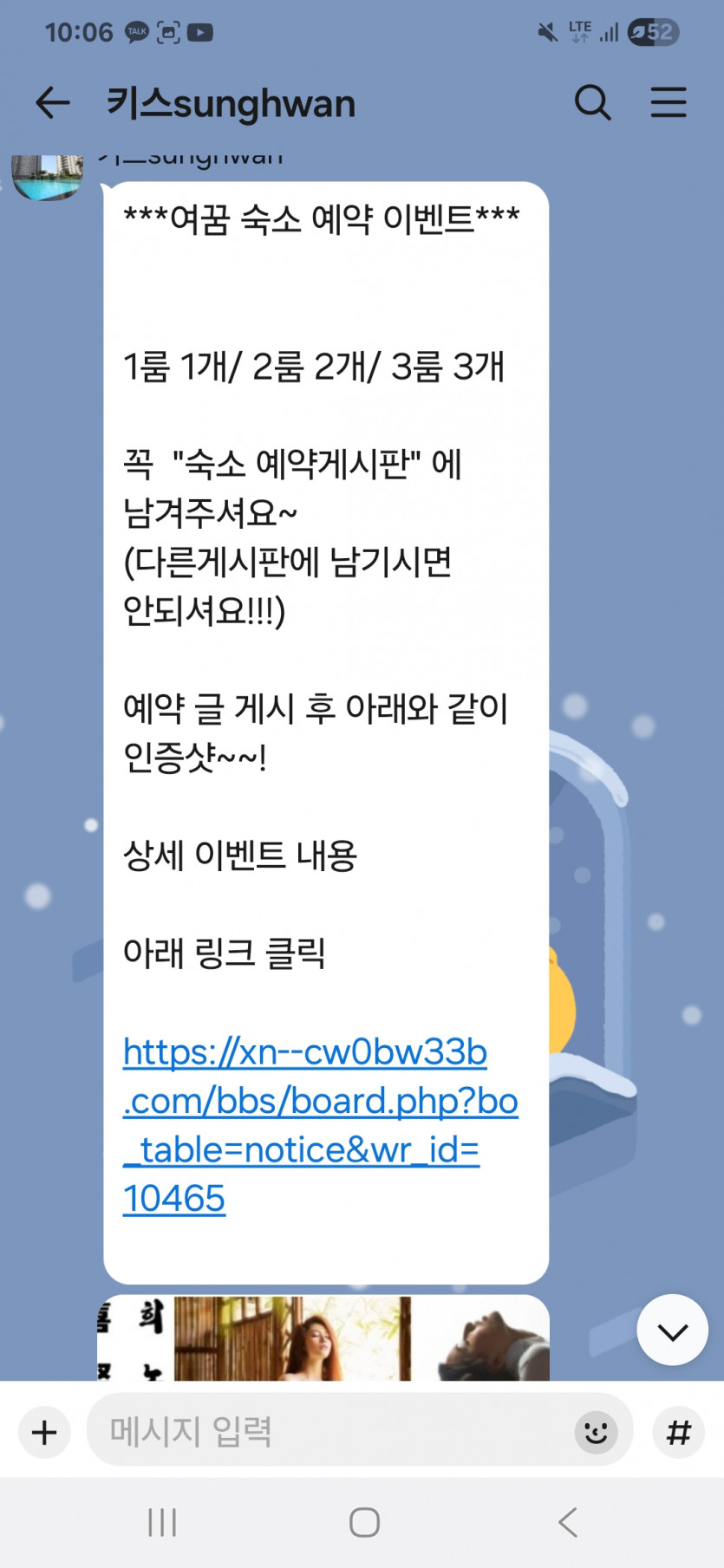
Task: Open the hashtag search button
Action: click(678, 1432)
